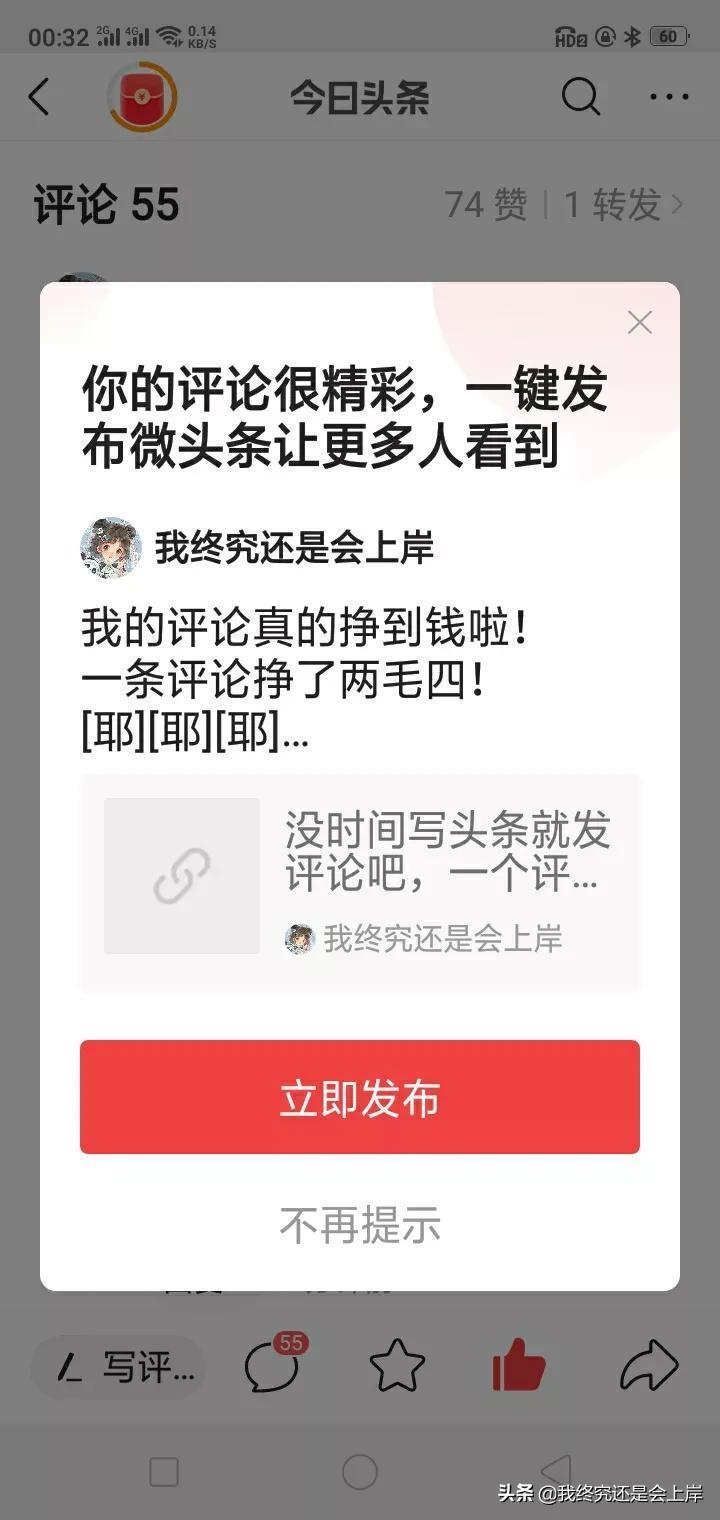View the 55 comments via bubble icon
Image resolution: width=720 pixels, height=1520 pixels.
[273, 1366]
